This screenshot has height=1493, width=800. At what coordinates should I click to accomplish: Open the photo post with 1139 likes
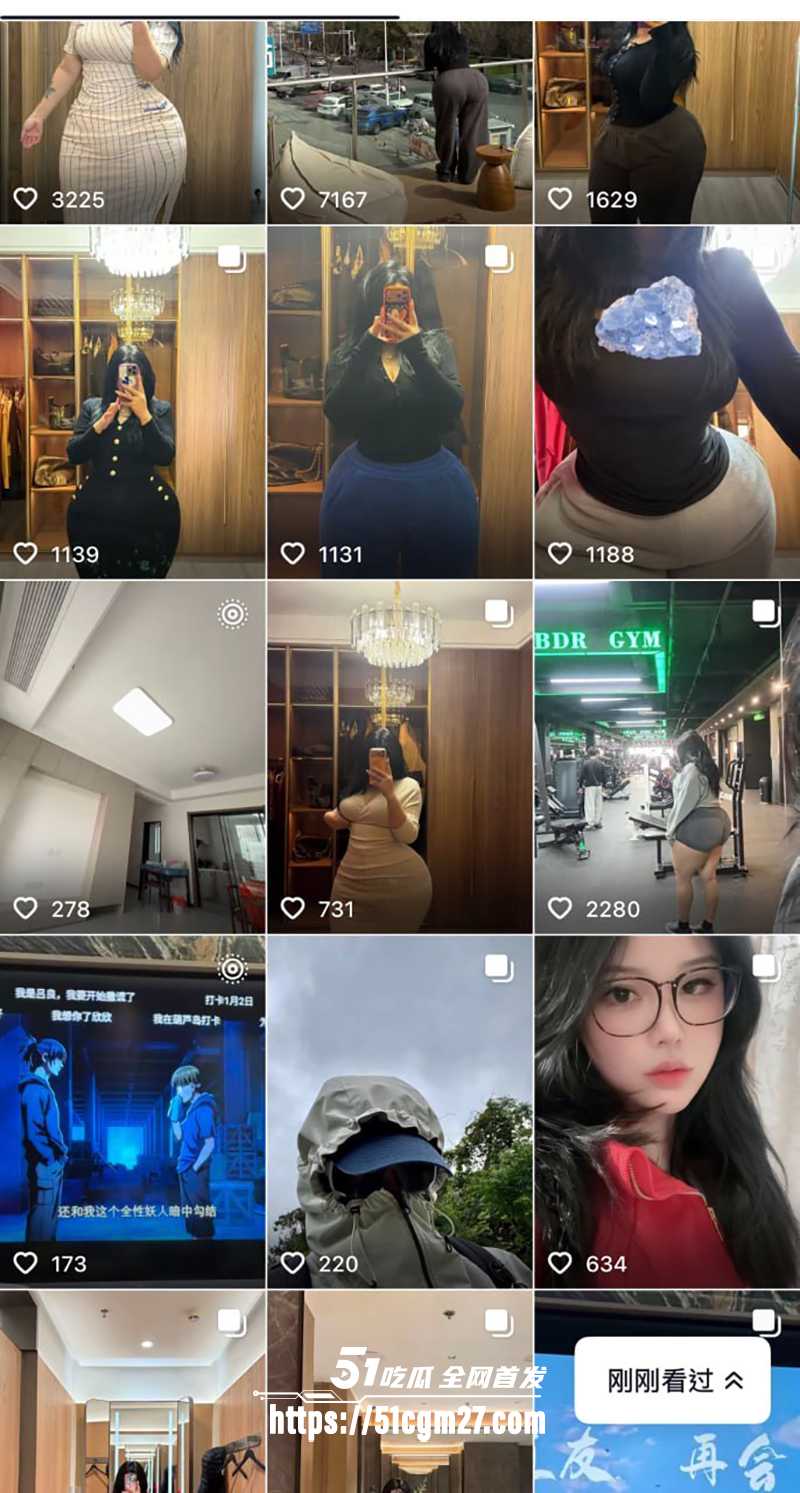(132, 400)
